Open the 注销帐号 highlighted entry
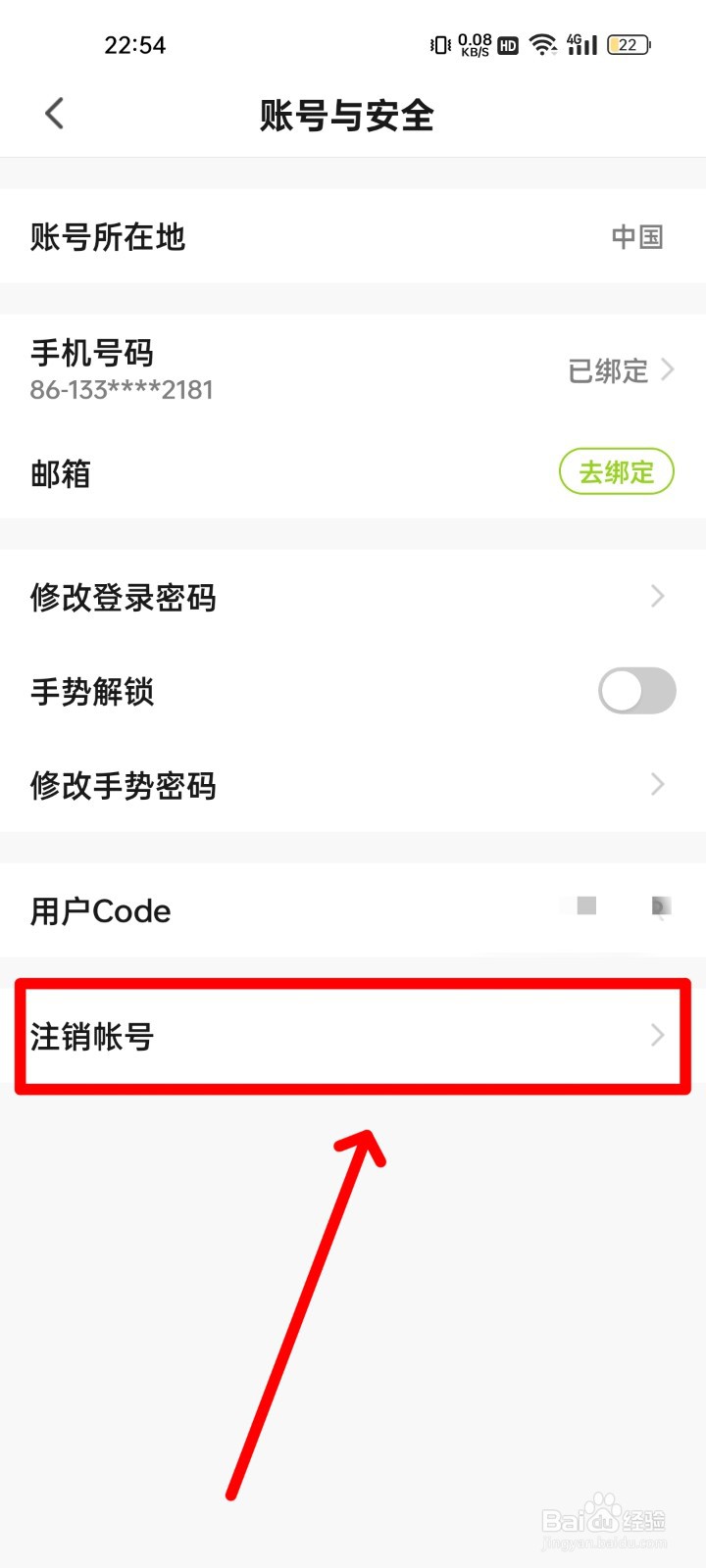Screen dimensions: 706x1568 click(353, 1036)
